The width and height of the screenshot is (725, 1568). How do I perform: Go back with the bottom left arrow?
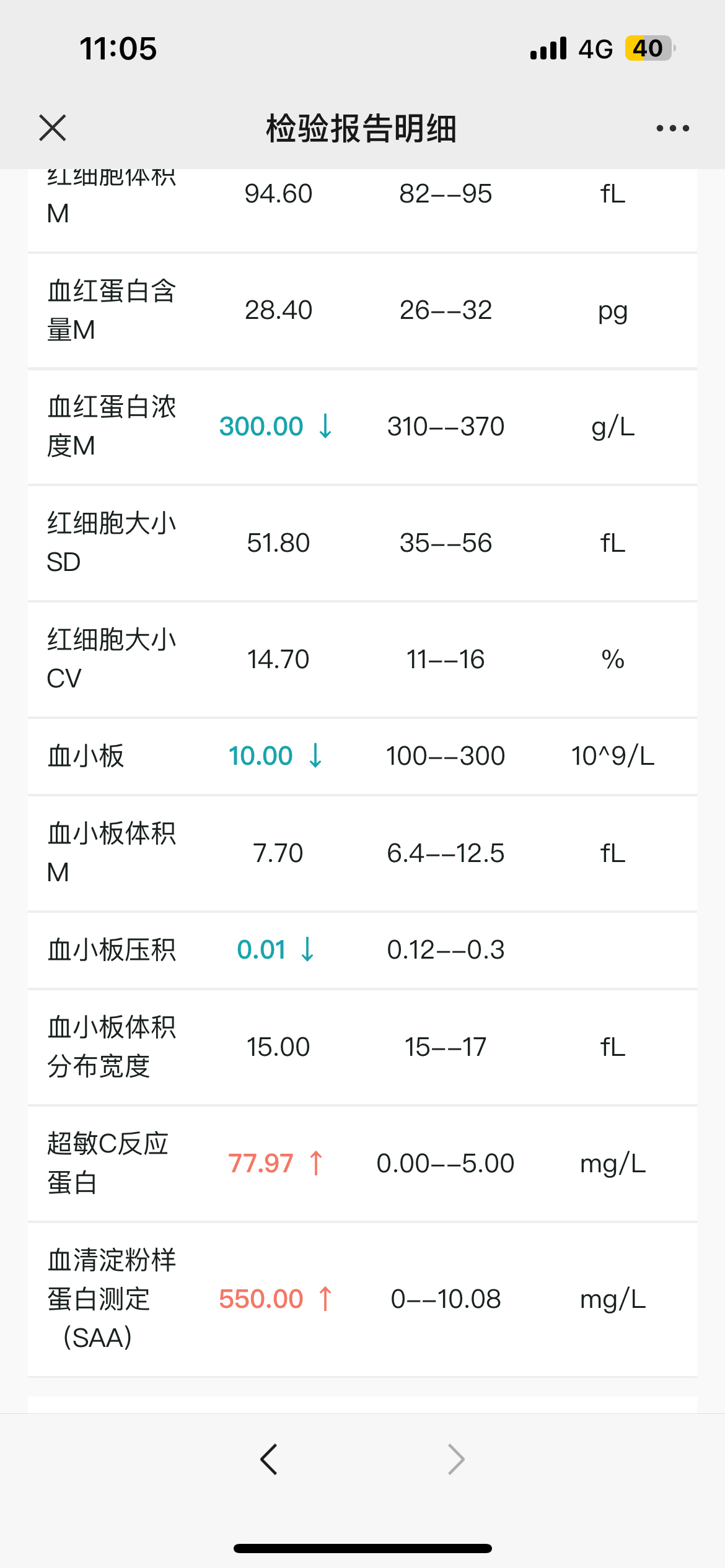(269, 1460)
